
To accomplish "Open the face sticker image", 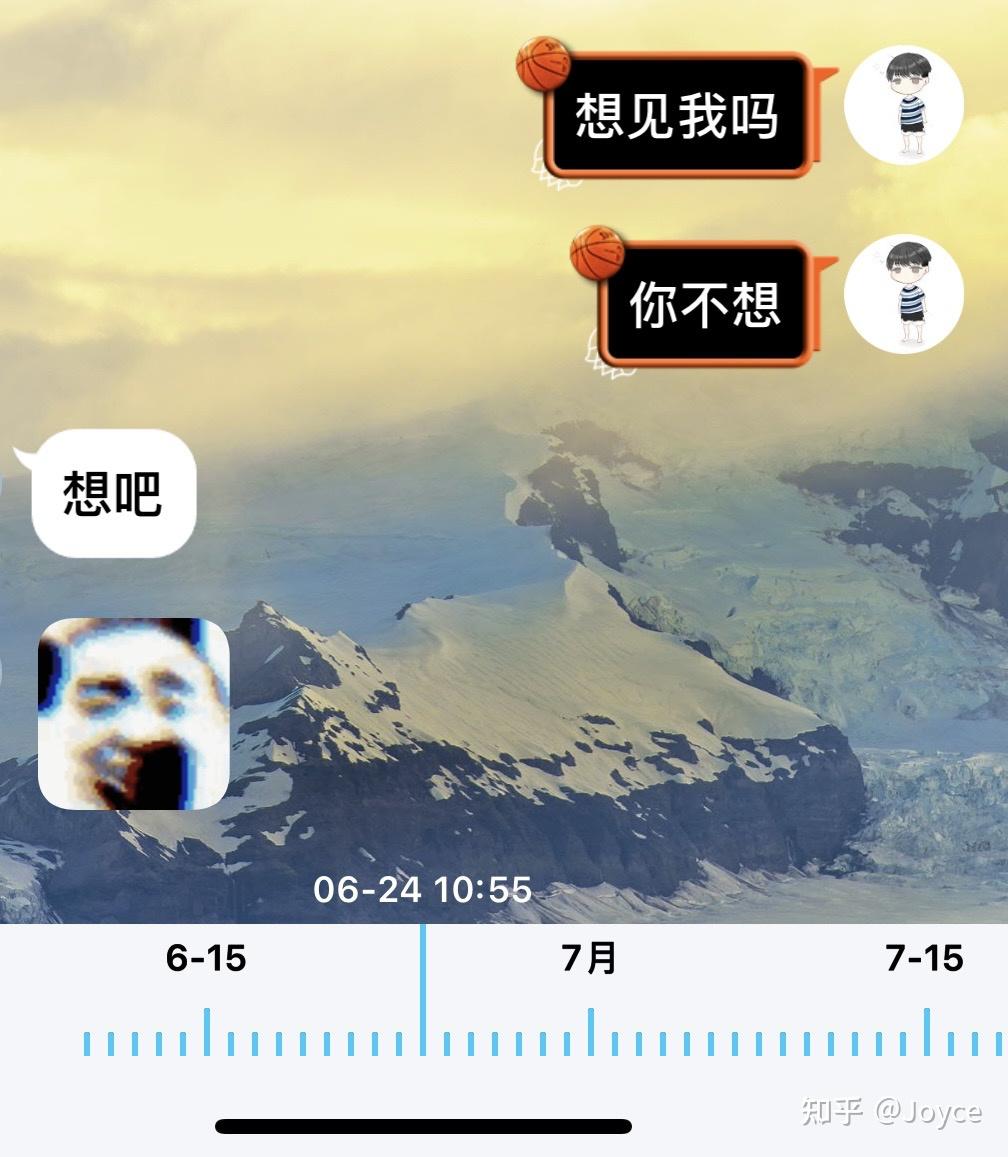I will click(134, 714).
